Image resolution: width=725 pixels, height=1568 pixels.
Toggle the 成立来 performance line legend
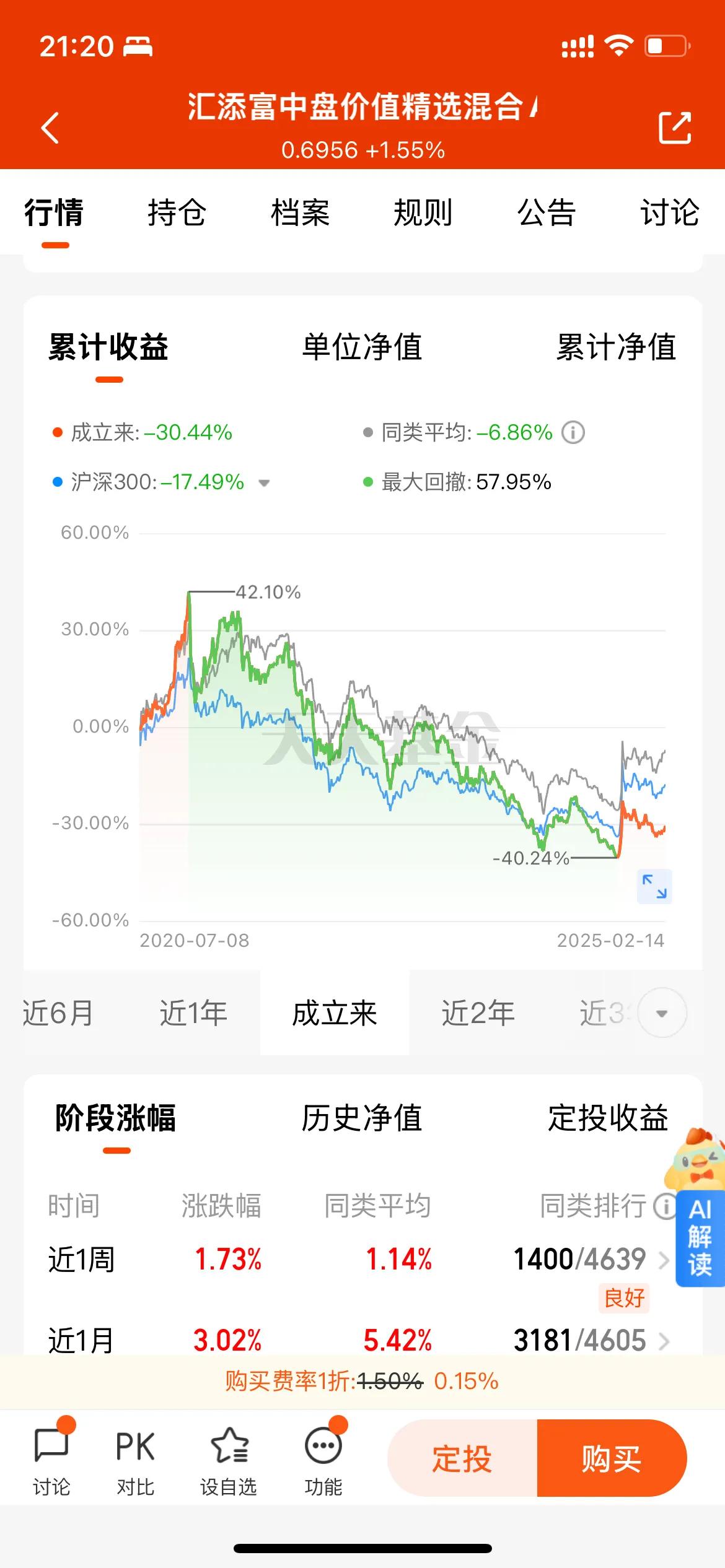143,433
